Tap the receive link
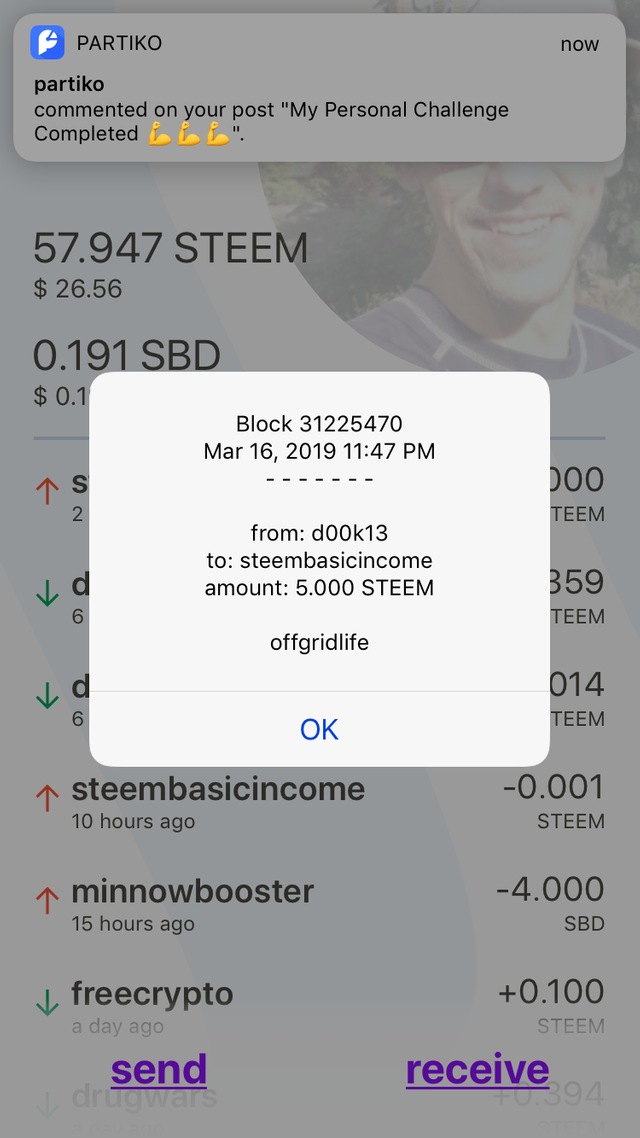 point(477,1069)
